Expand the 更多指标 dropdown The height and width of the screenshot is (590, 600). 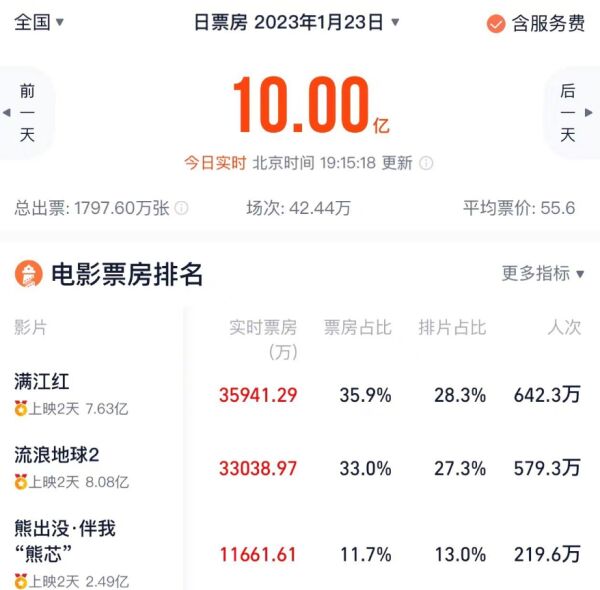click(543, 273)
